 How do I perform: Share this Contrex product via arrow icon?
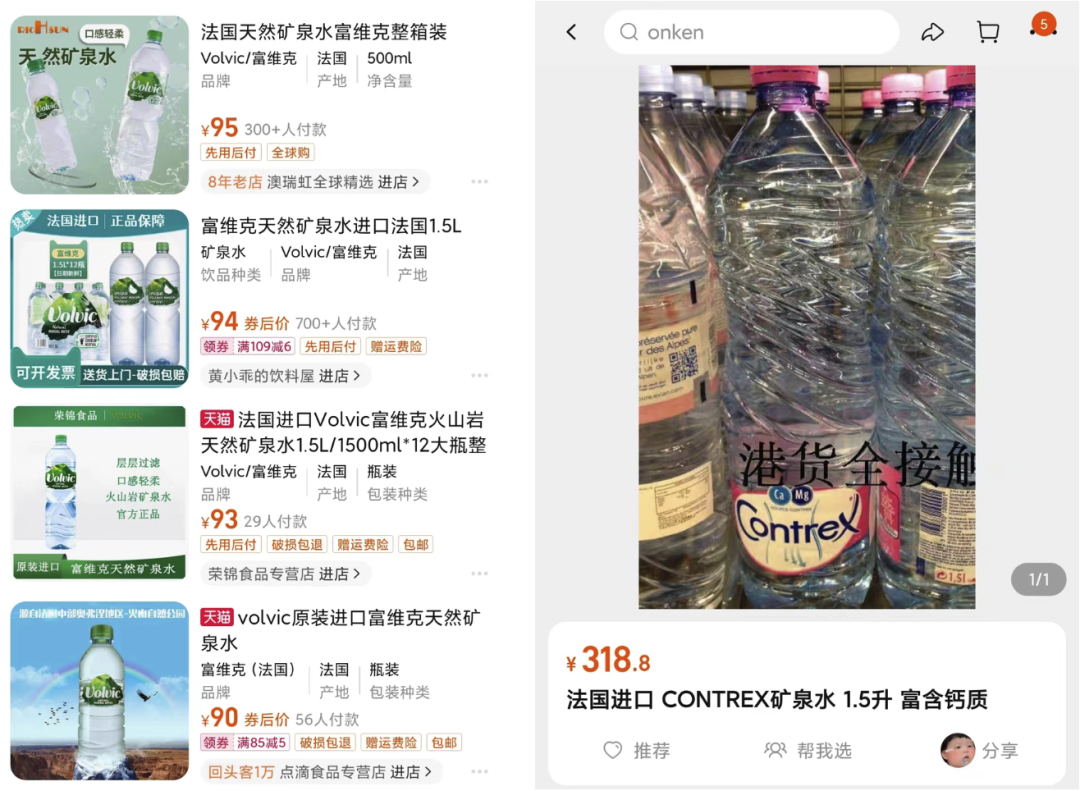coord(932,32)
